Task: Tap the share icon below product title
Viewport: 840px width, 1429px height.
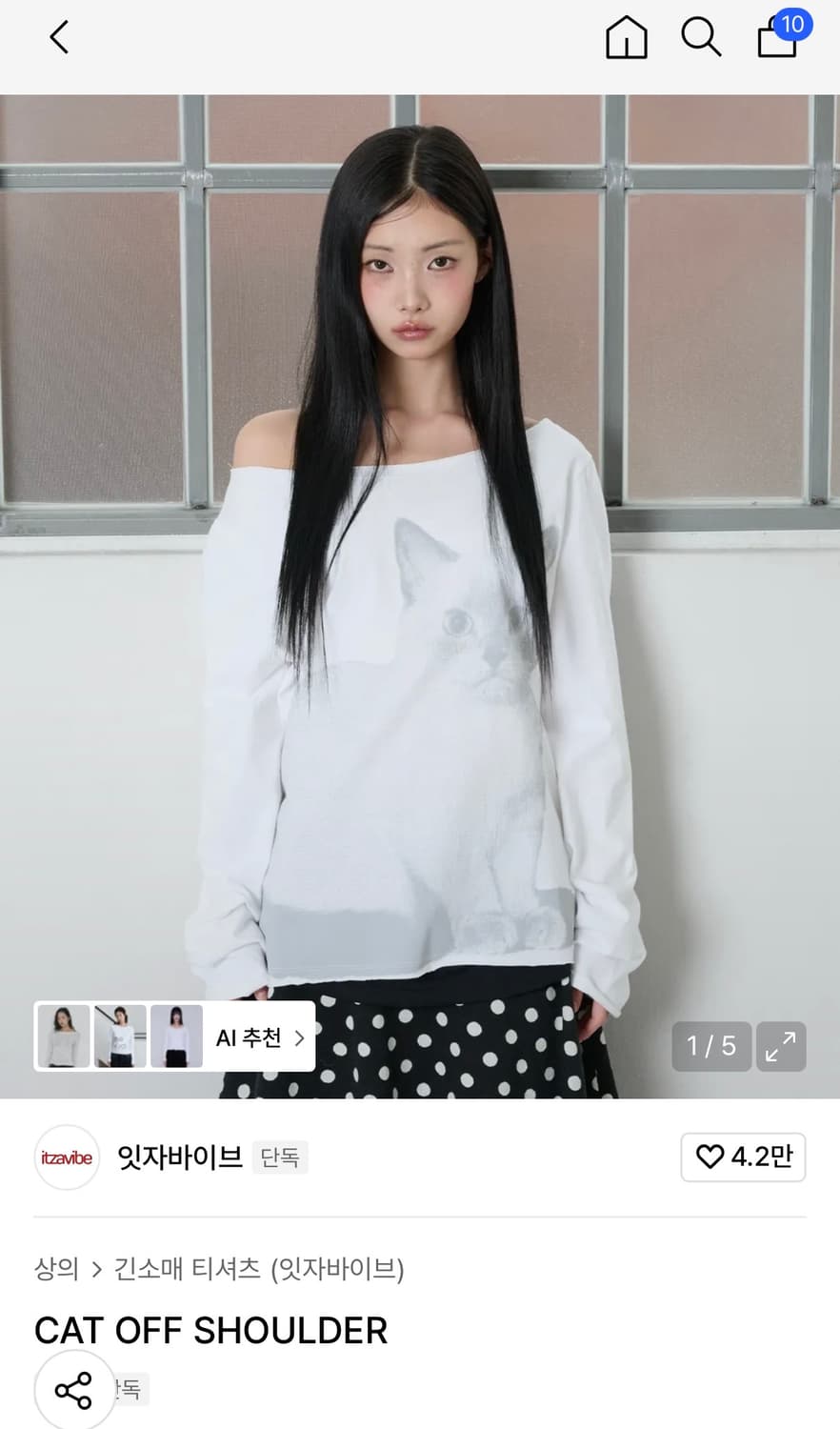Action: tap(74, 1389)
